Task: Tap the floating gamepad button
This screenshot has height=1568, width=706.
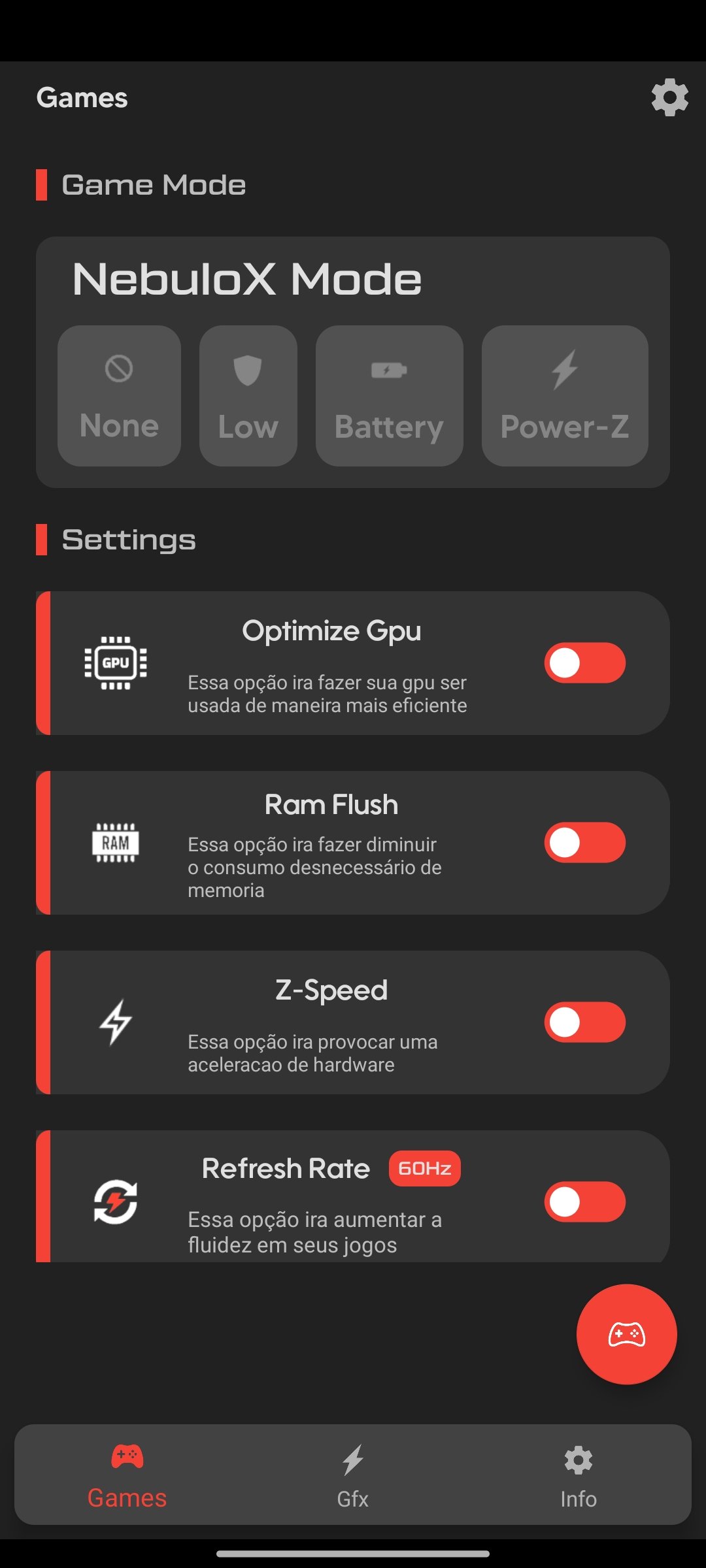Action: click(626, 1334)
